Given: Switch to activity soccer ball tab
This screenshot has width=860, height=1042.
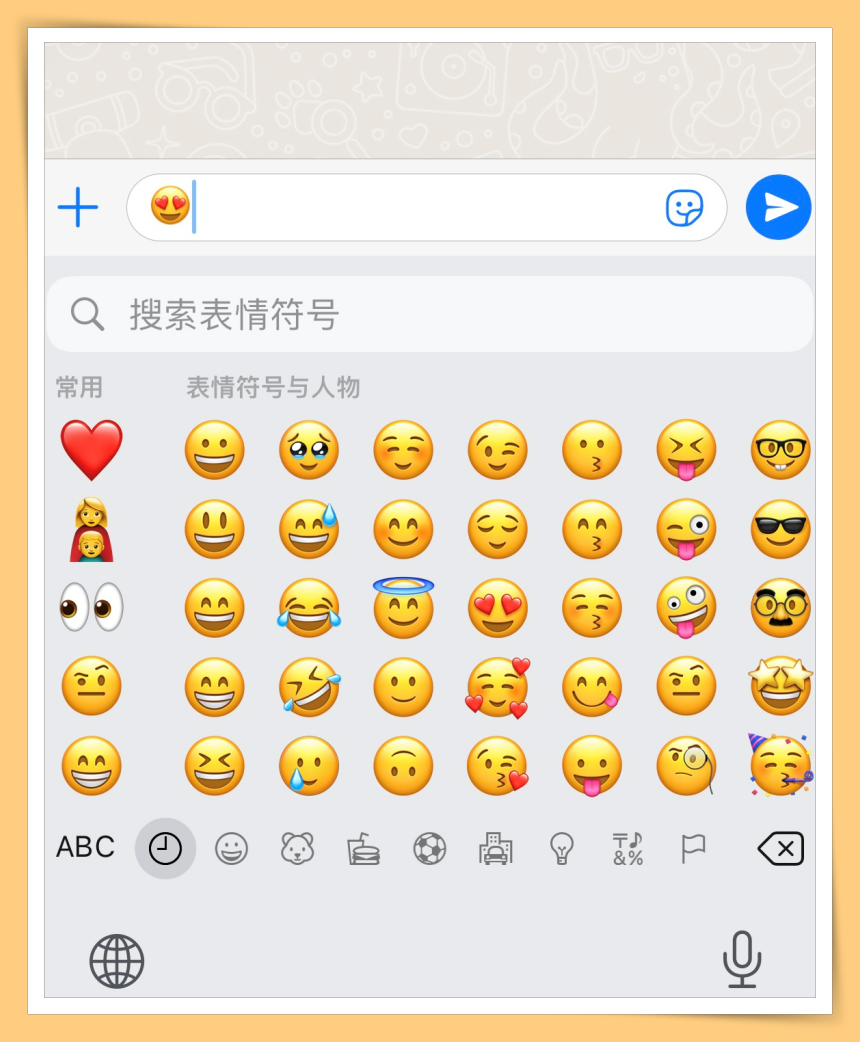Looking at the screenshot, I should [x=430, y=849].
